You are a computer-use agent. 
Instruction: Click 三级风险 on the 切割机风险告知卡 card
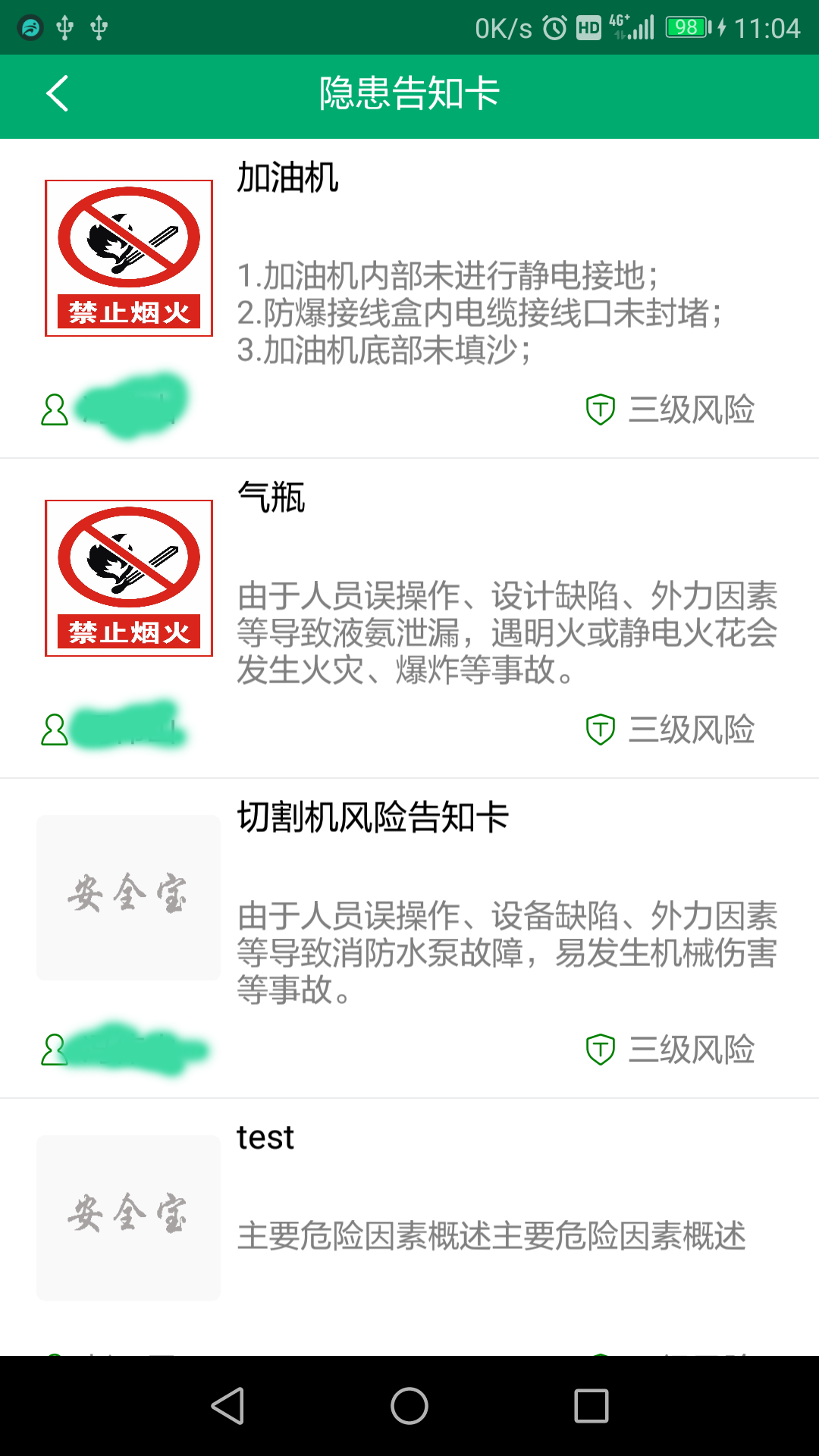coord(693,1050)
